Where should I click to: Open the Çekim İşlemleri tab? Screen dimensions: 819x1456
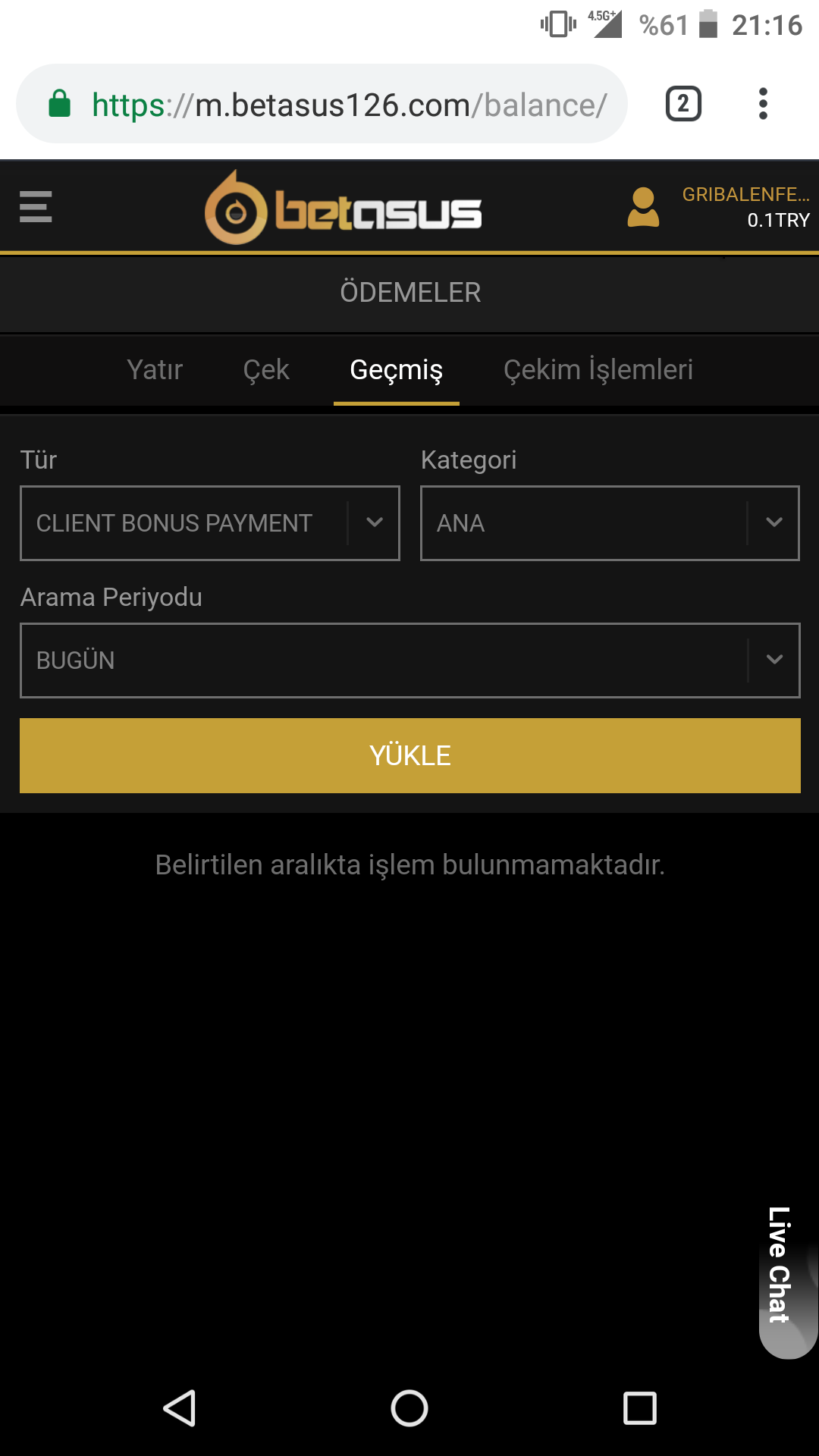pyautogui.click(x=598, y=370)
